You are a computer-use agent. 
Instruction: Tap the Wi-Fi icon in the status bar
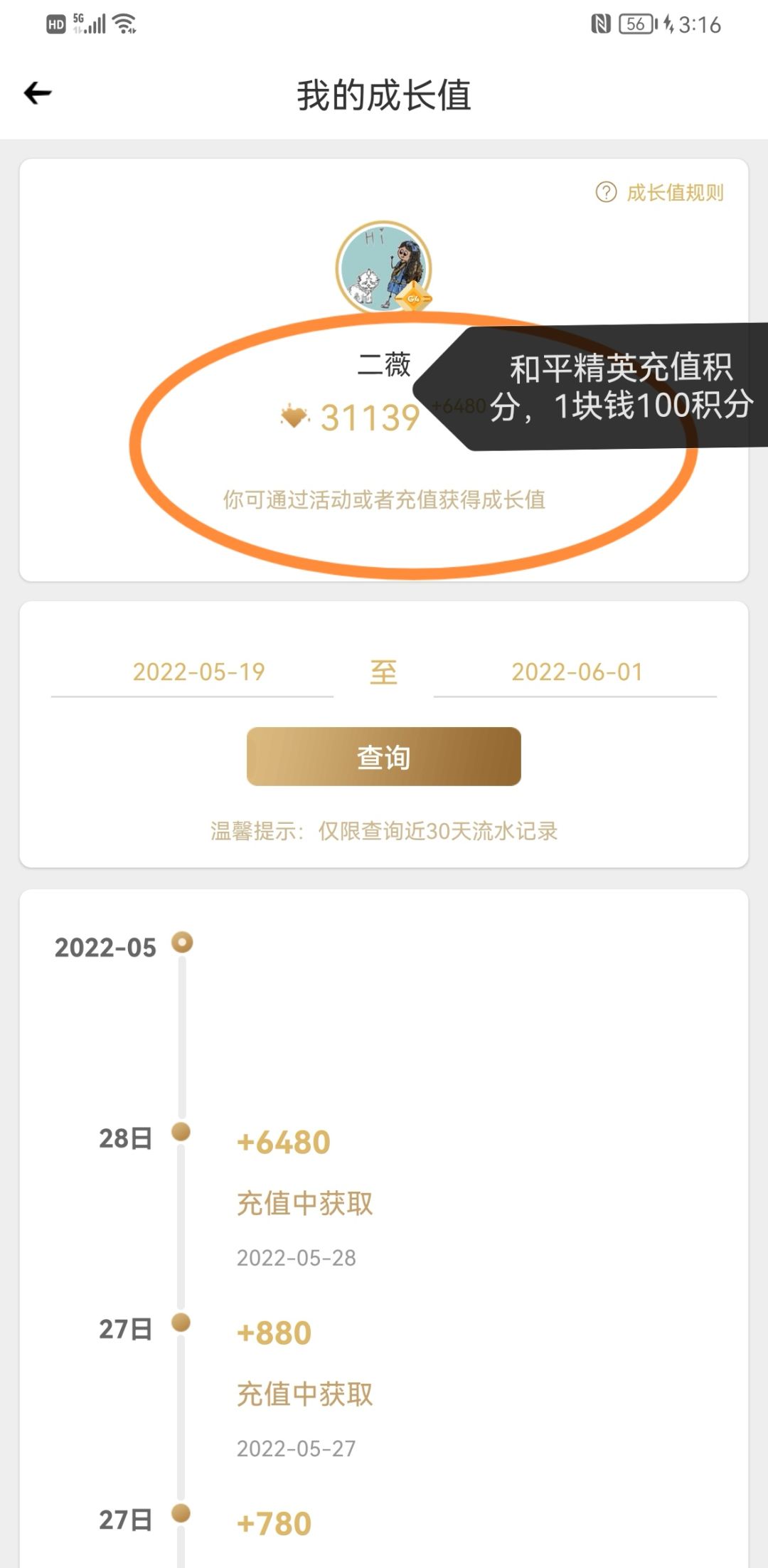point(124,23)
